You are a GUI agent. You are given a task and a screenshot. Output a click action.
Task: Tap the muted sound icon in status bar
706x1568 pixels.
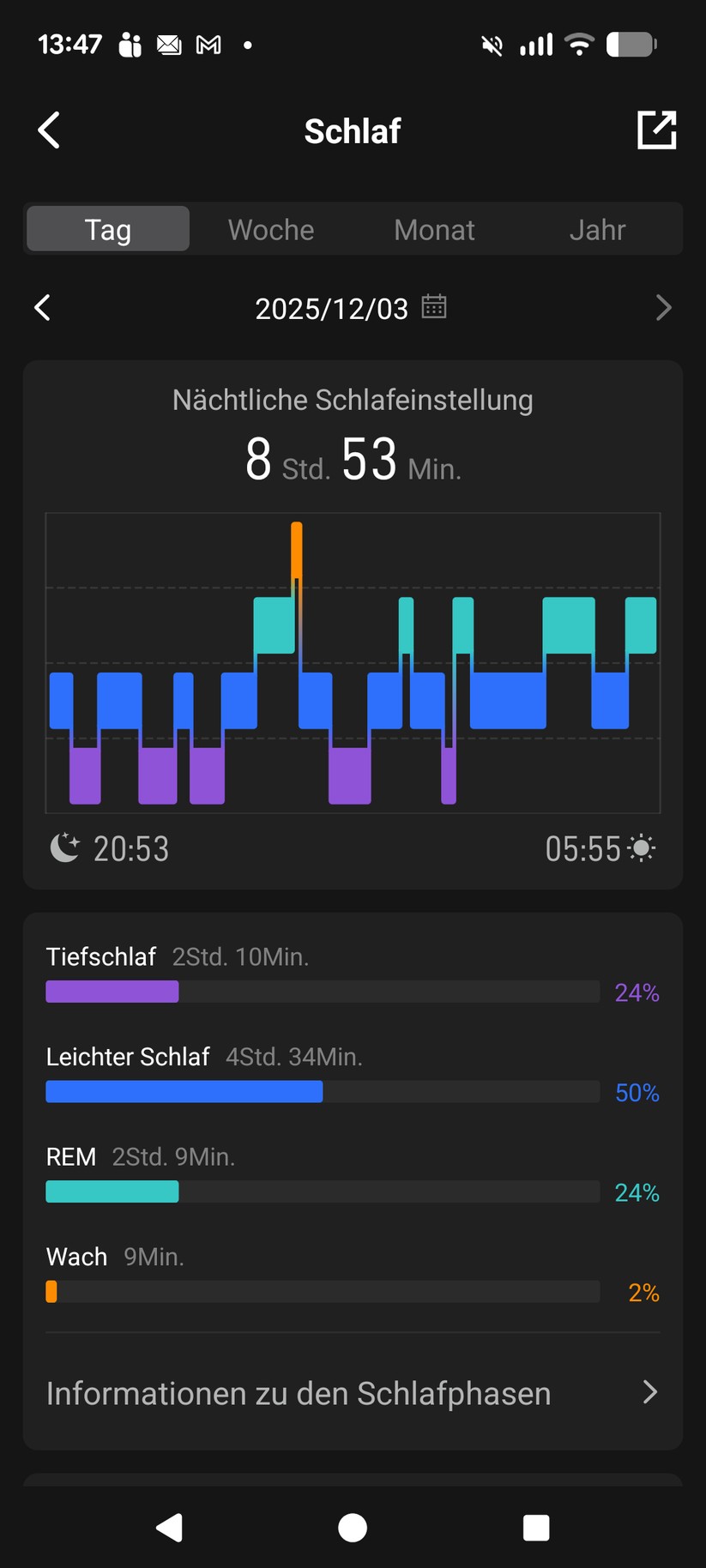491,45
